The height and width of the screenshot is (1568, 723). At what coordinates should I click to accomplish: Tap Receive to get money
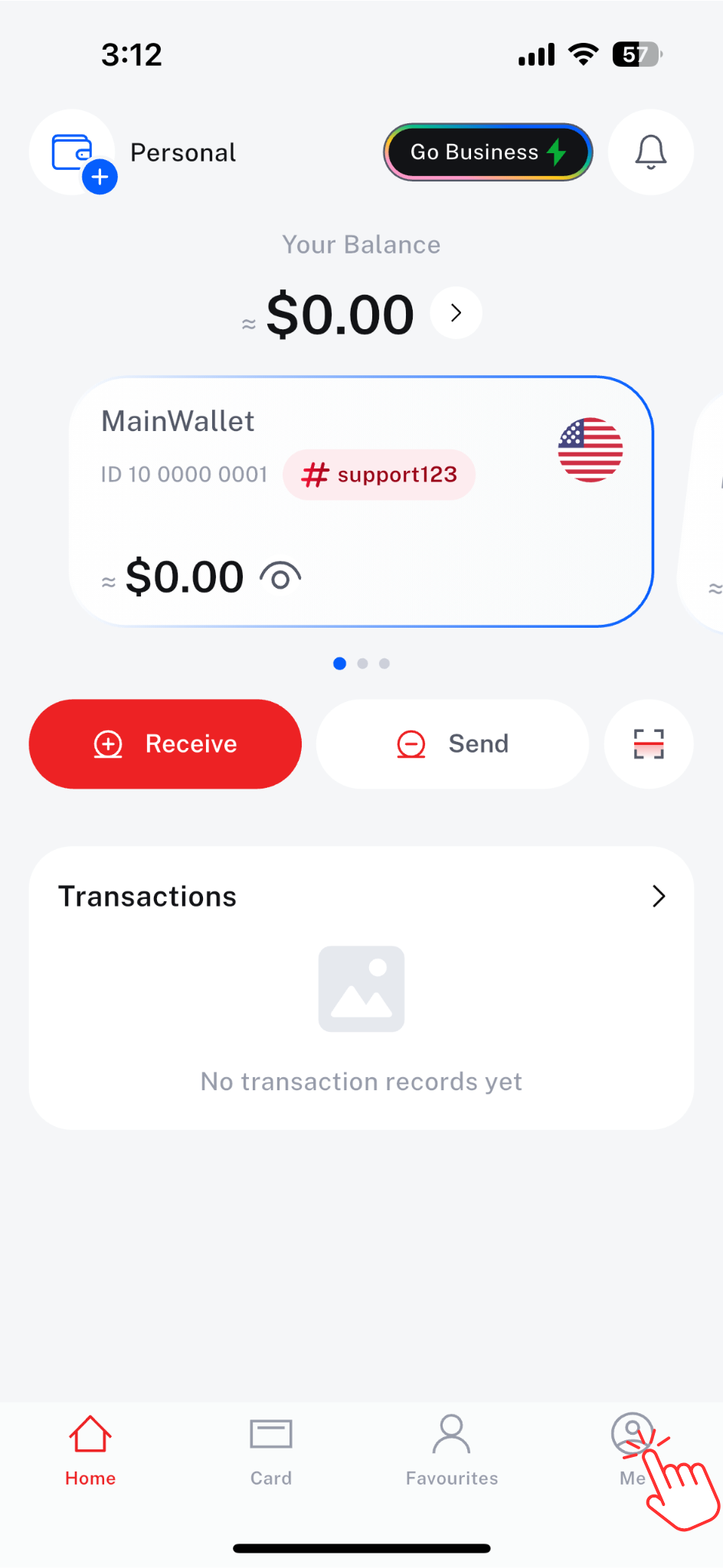pos(165,743)
